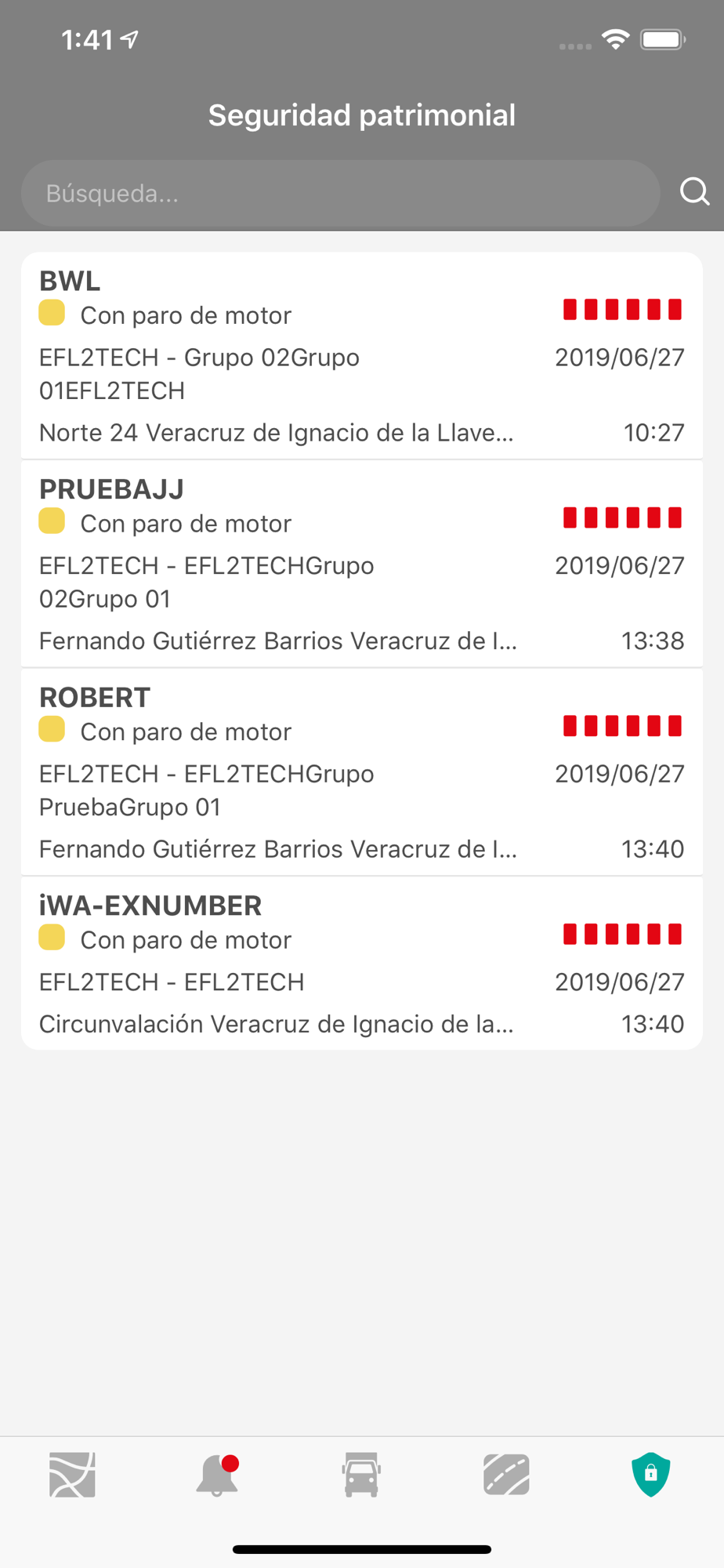Switch to the map tab
Image resolution: width=724 pixels, height=1568 pixels.
tap(72, 1475)
